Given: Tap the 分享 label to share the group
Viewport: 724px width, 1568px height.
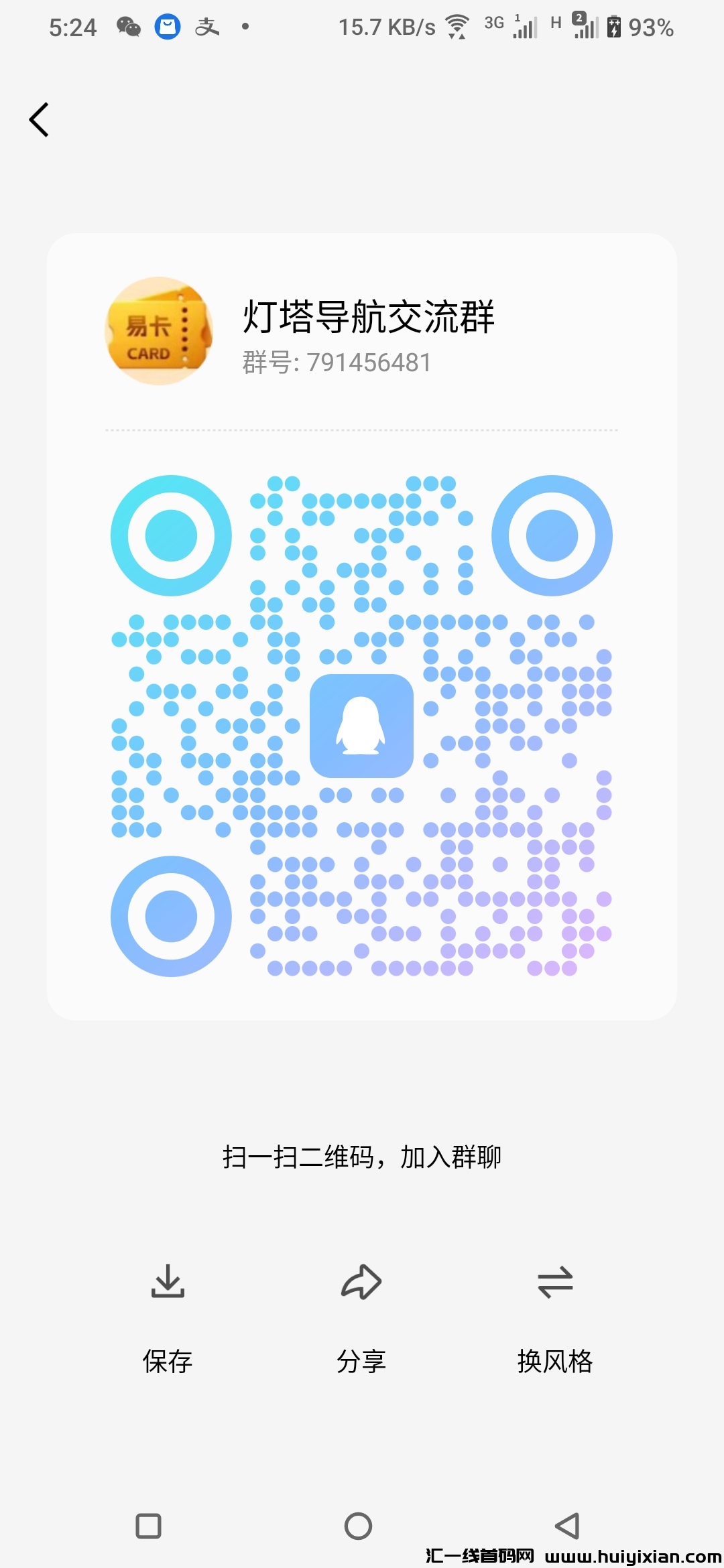Looking at the screenshot, I should pyautogui.click(x=361, y=1362).
